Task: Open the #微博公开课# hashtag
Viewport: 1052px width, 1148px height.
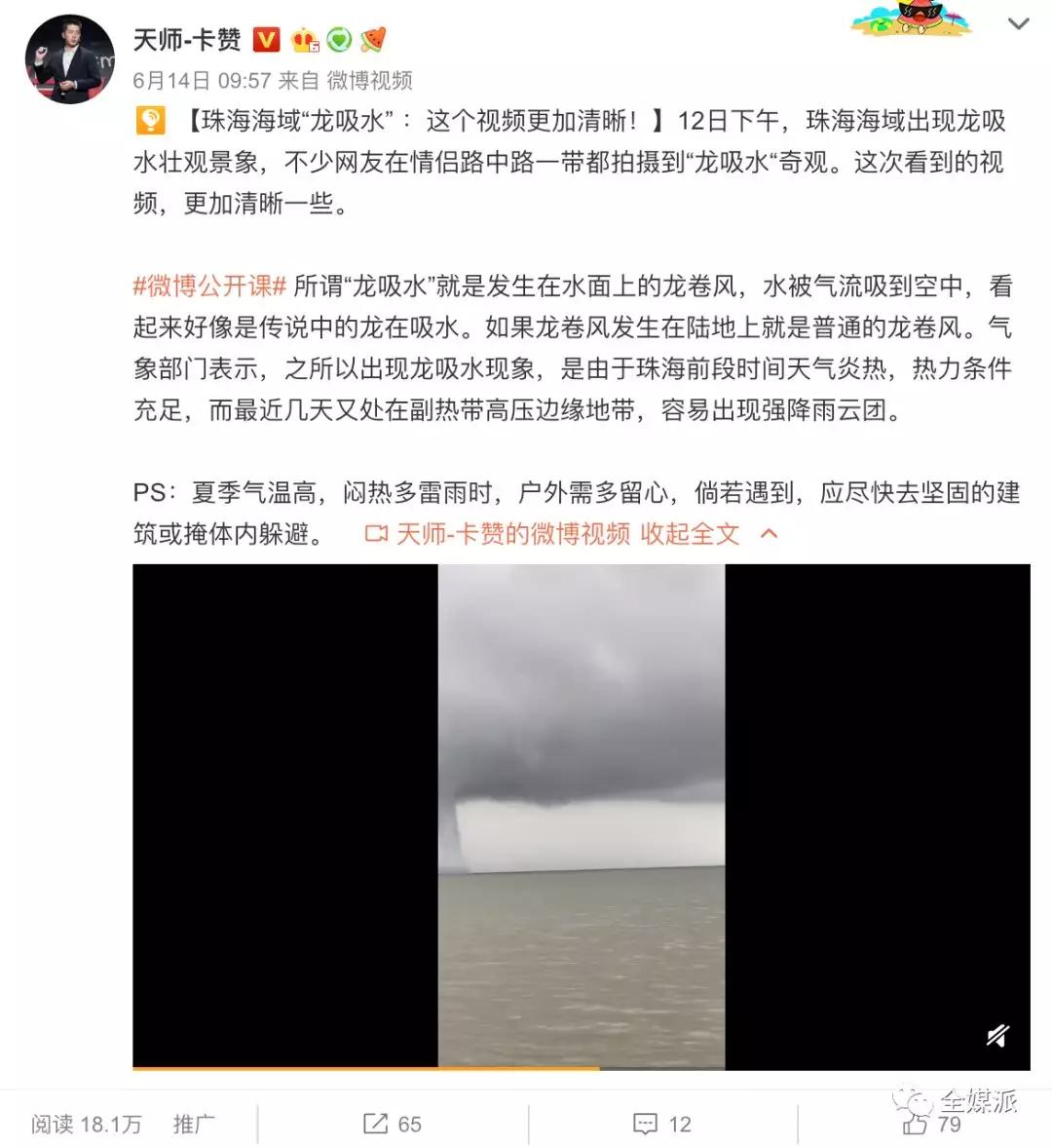Action: click(x=209, y=286)
